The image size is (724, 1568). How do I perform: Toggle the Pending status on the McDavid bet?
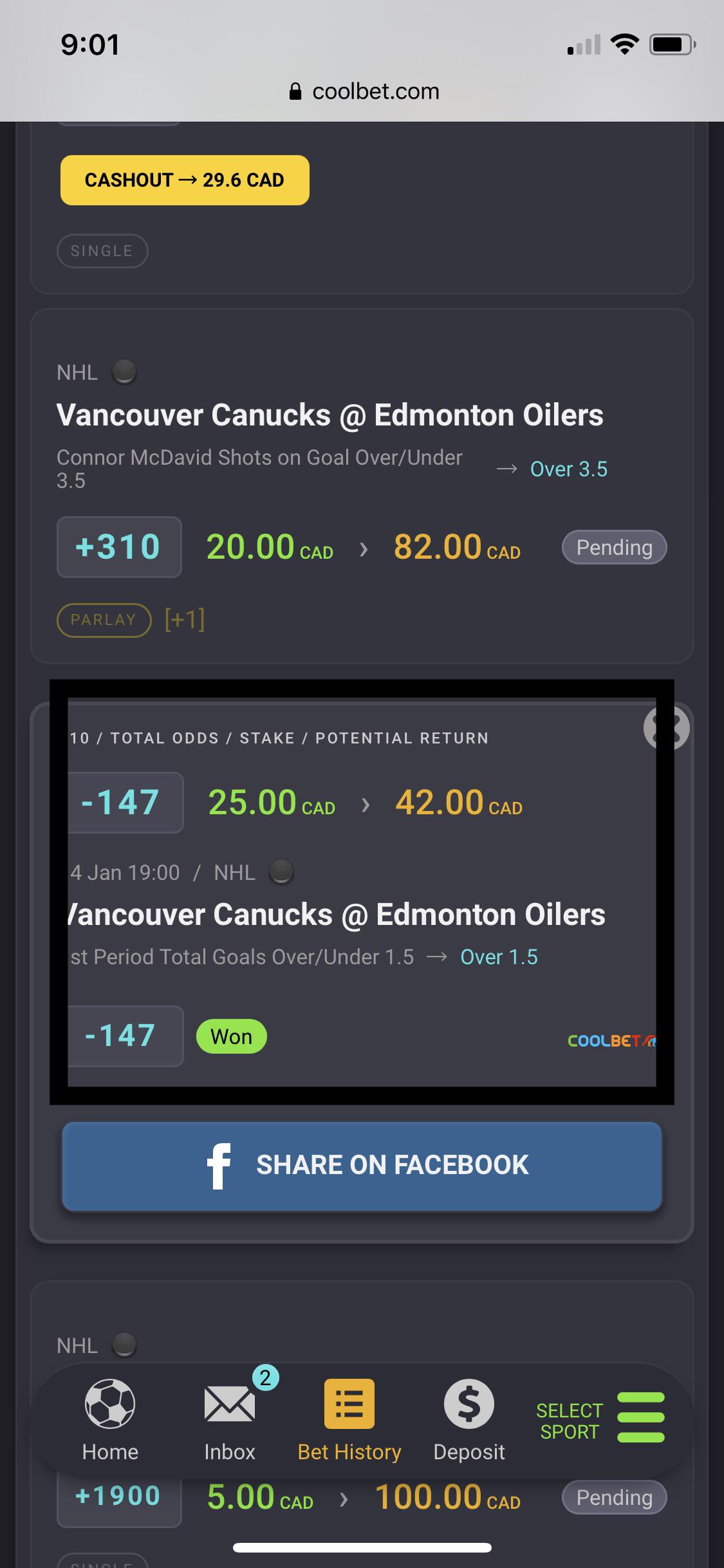click(x=613, y=546)
